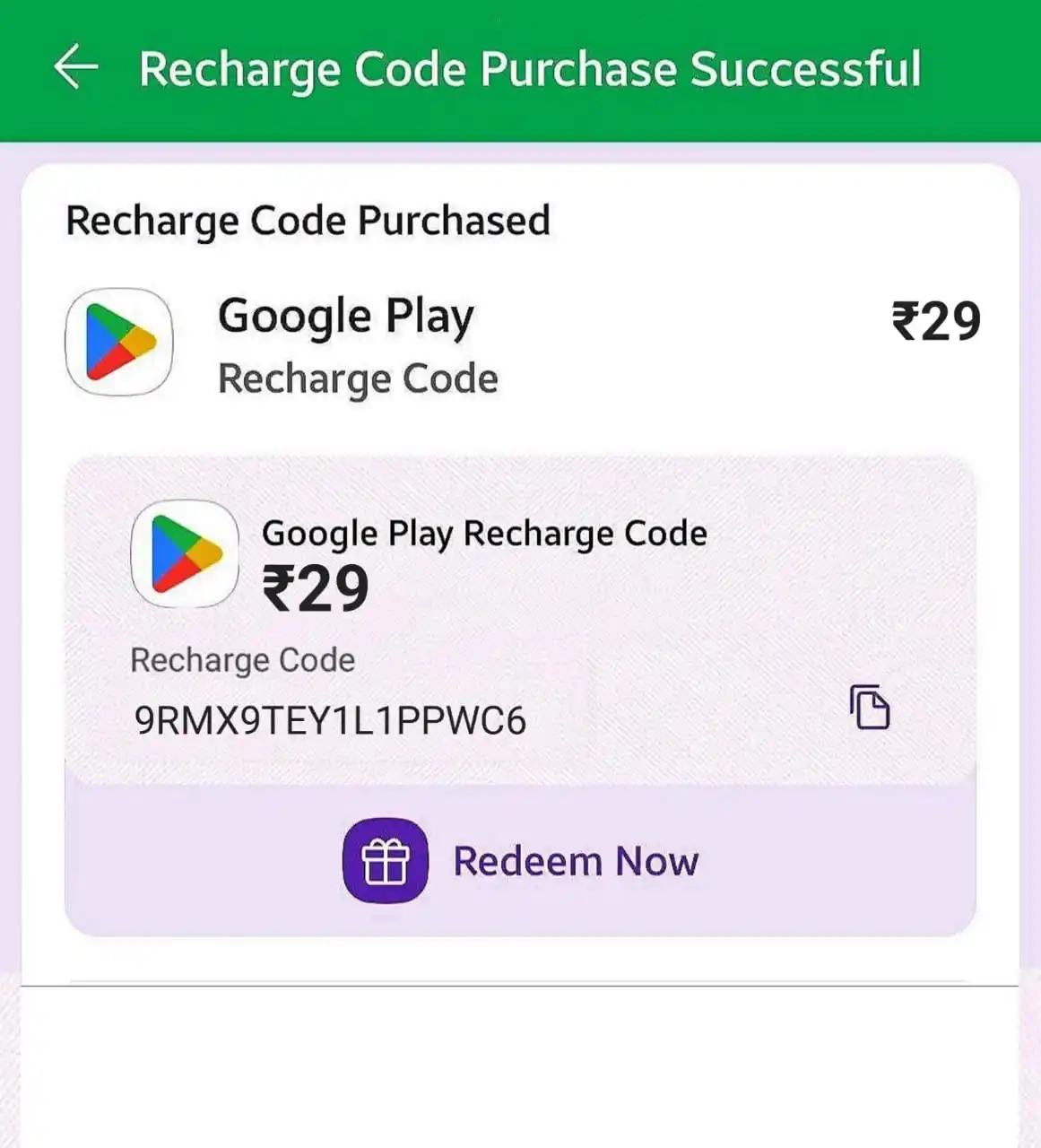Tap Redeem Now for the Google Play code
This screenshot has width=1041, height=1148.
521,861
